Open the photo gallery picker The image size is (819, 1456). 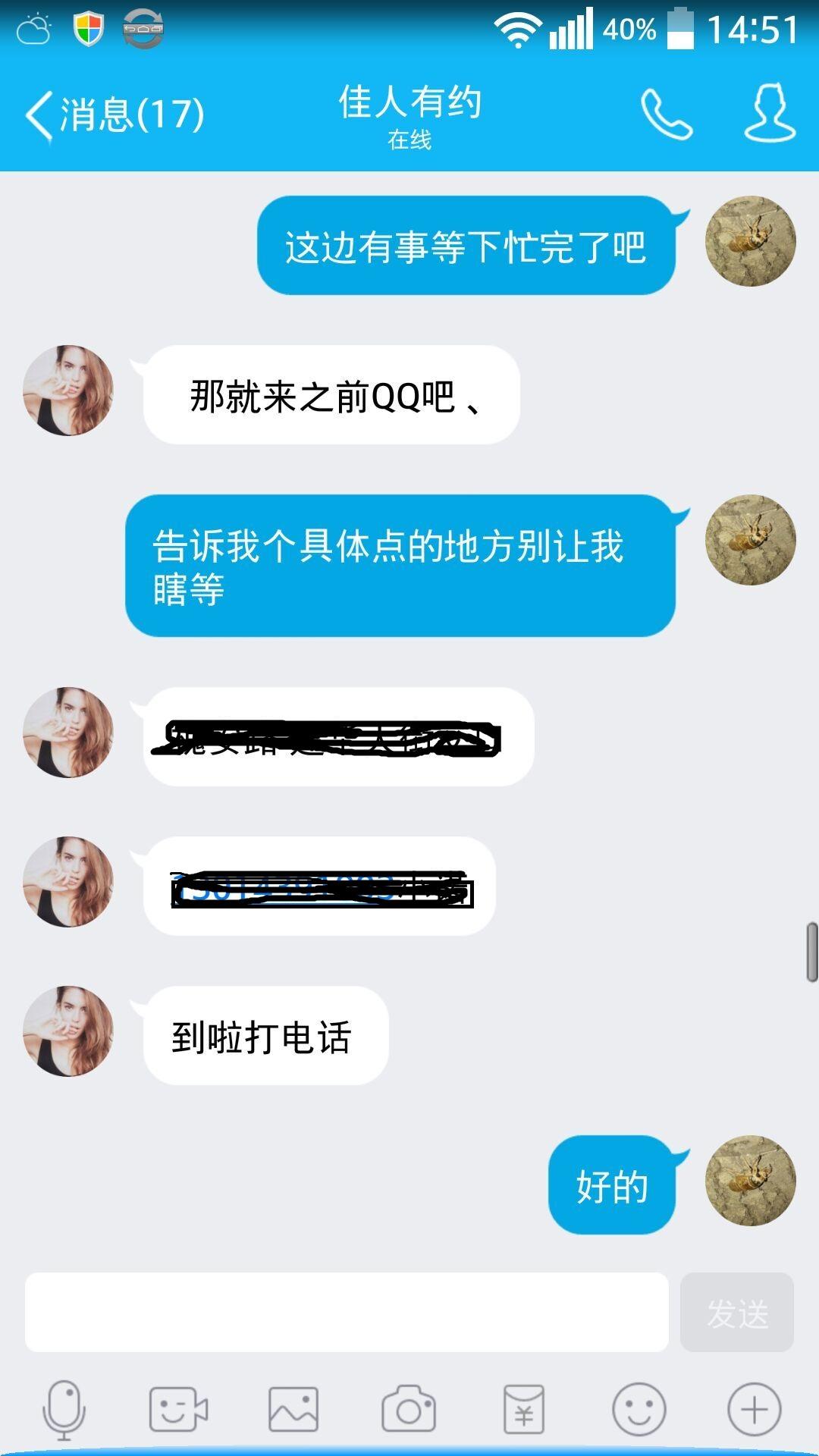(x=293, y=1410)
